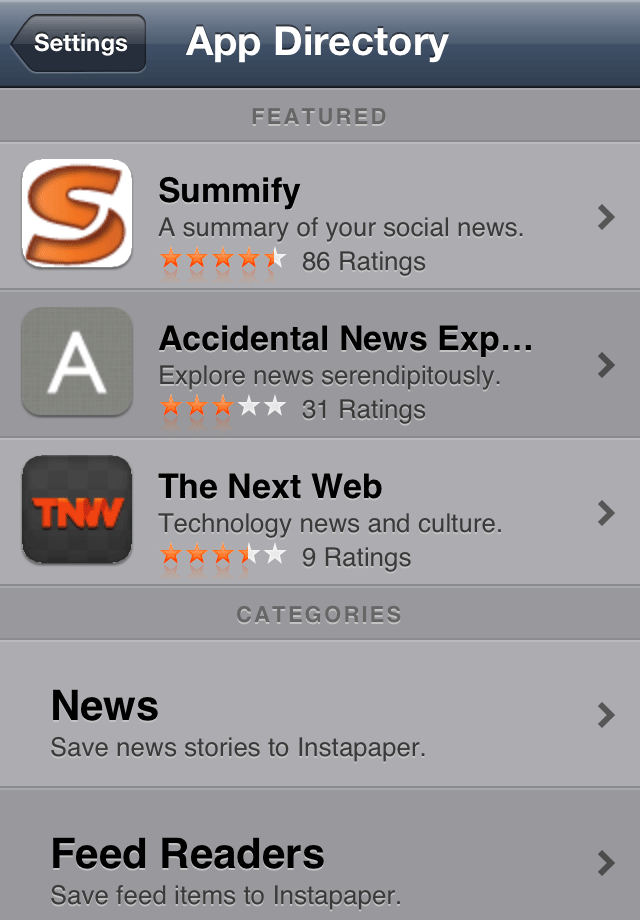The height and width of the screenshot is (920, 640).
Task: Go back to Settings
Action: pos(78,44)
